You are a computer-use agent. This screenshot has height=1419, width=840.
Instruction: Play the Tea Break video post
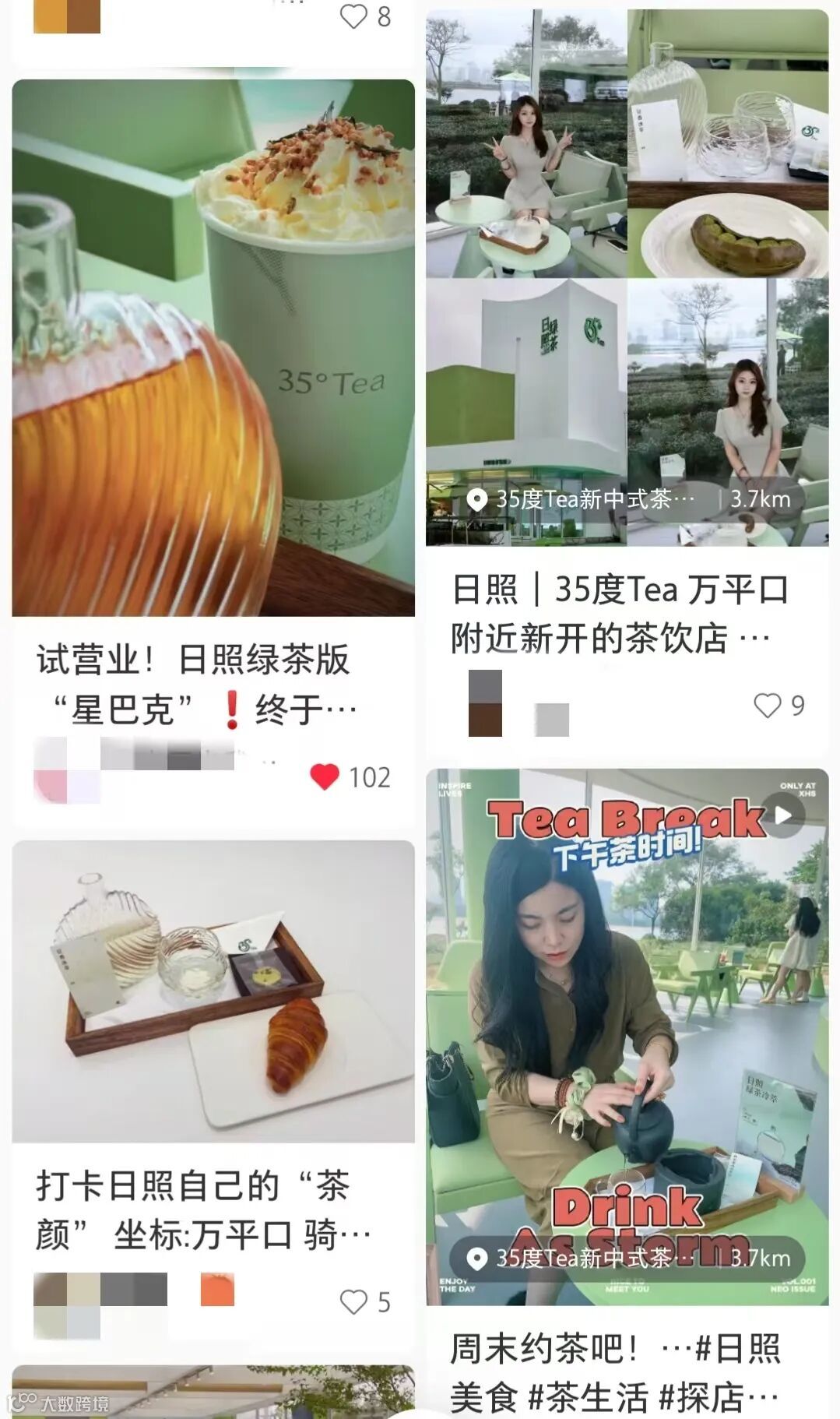click(783, 815)
